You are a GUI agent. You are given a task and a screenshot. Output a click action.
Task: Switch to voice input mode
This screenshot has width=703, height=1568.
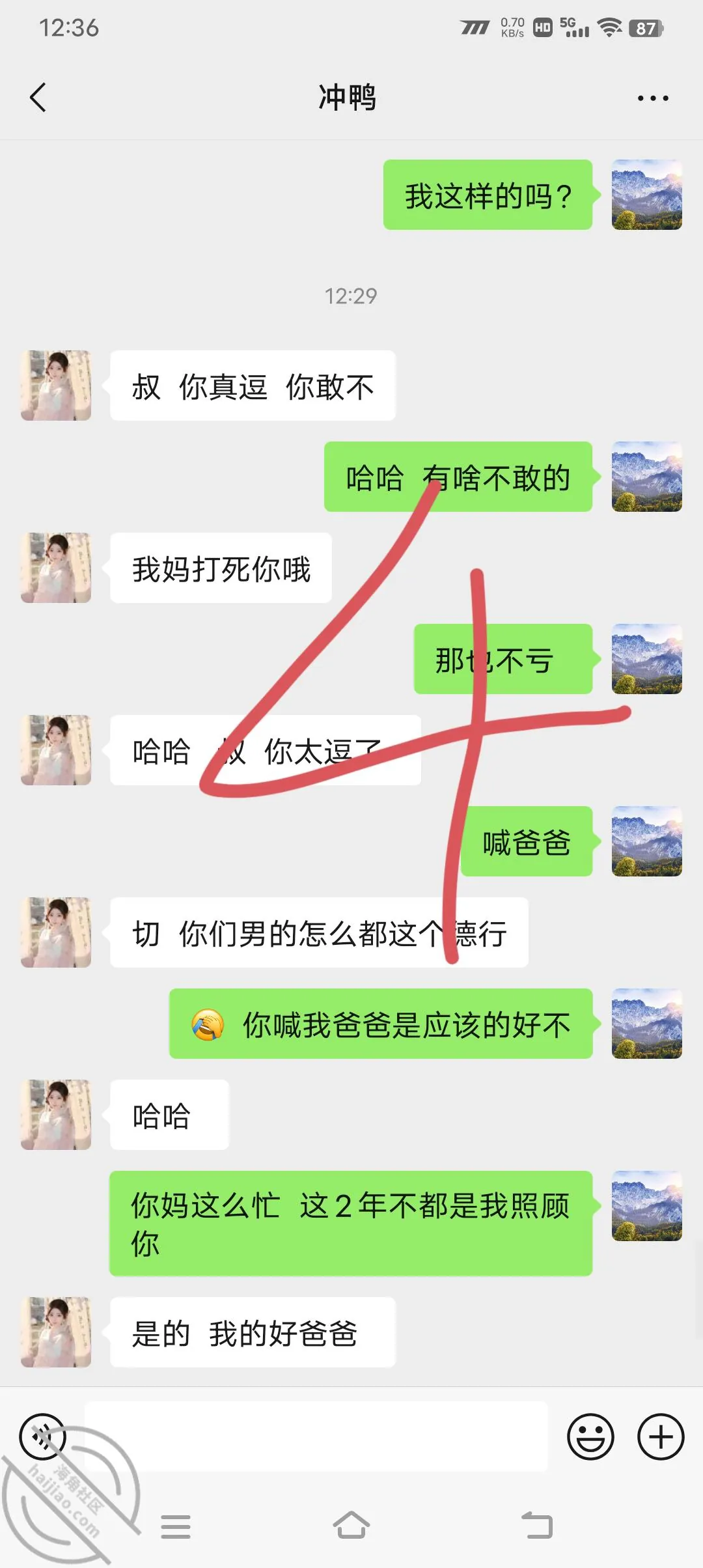coord(42,1436)
